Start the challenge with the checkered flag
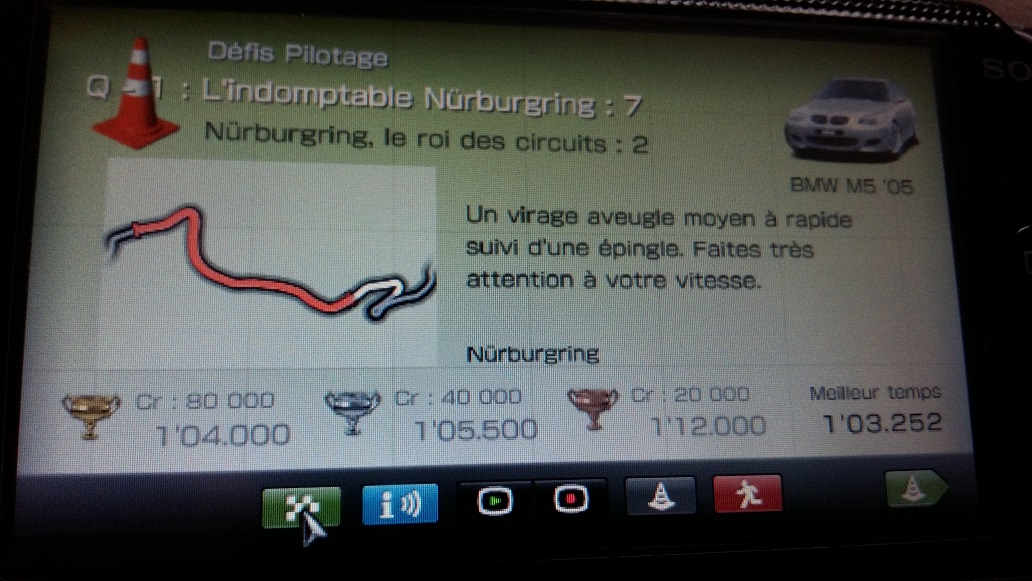1032x581 pixels. (x=301, y=507)
